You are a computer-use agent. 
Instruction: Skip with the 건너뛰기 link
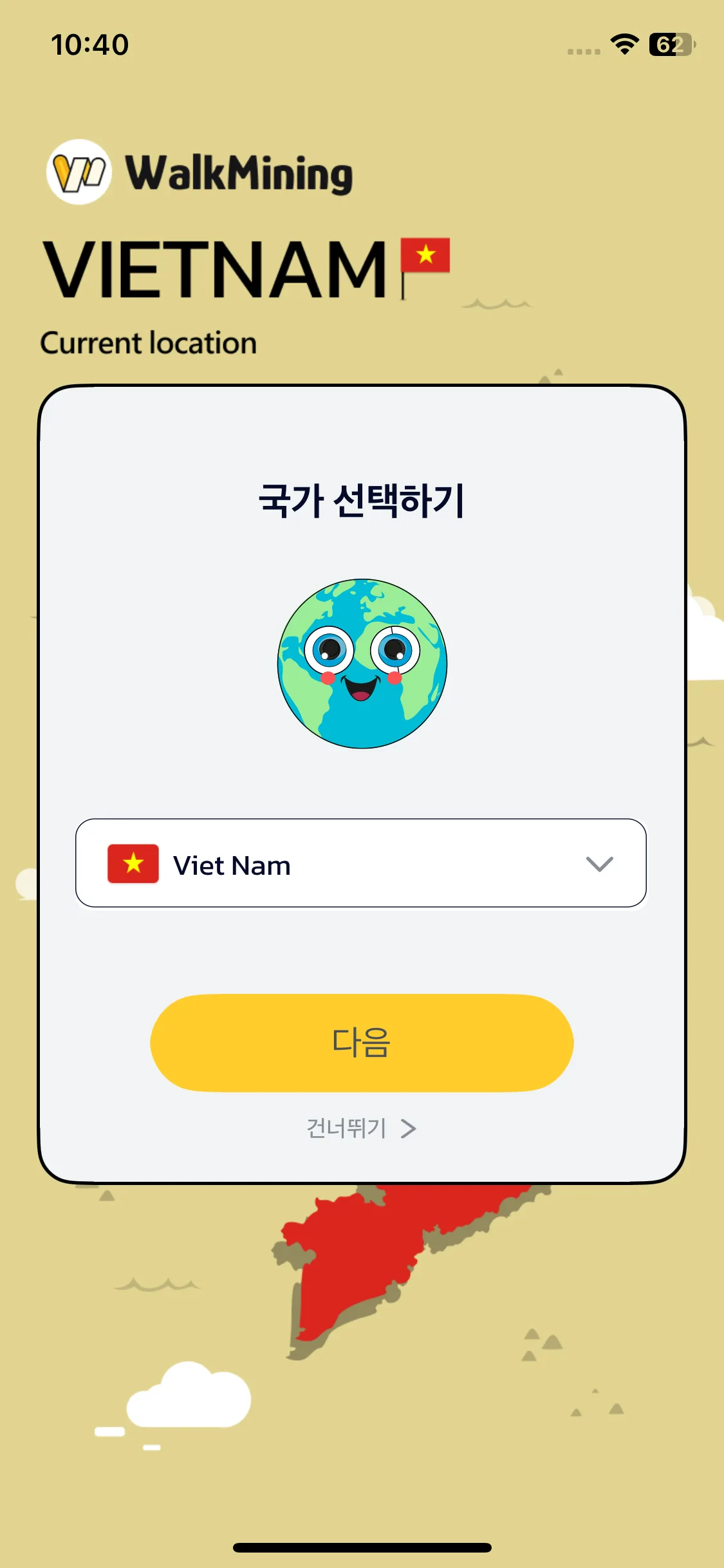pyautogui.click(x=361, y=1128)
